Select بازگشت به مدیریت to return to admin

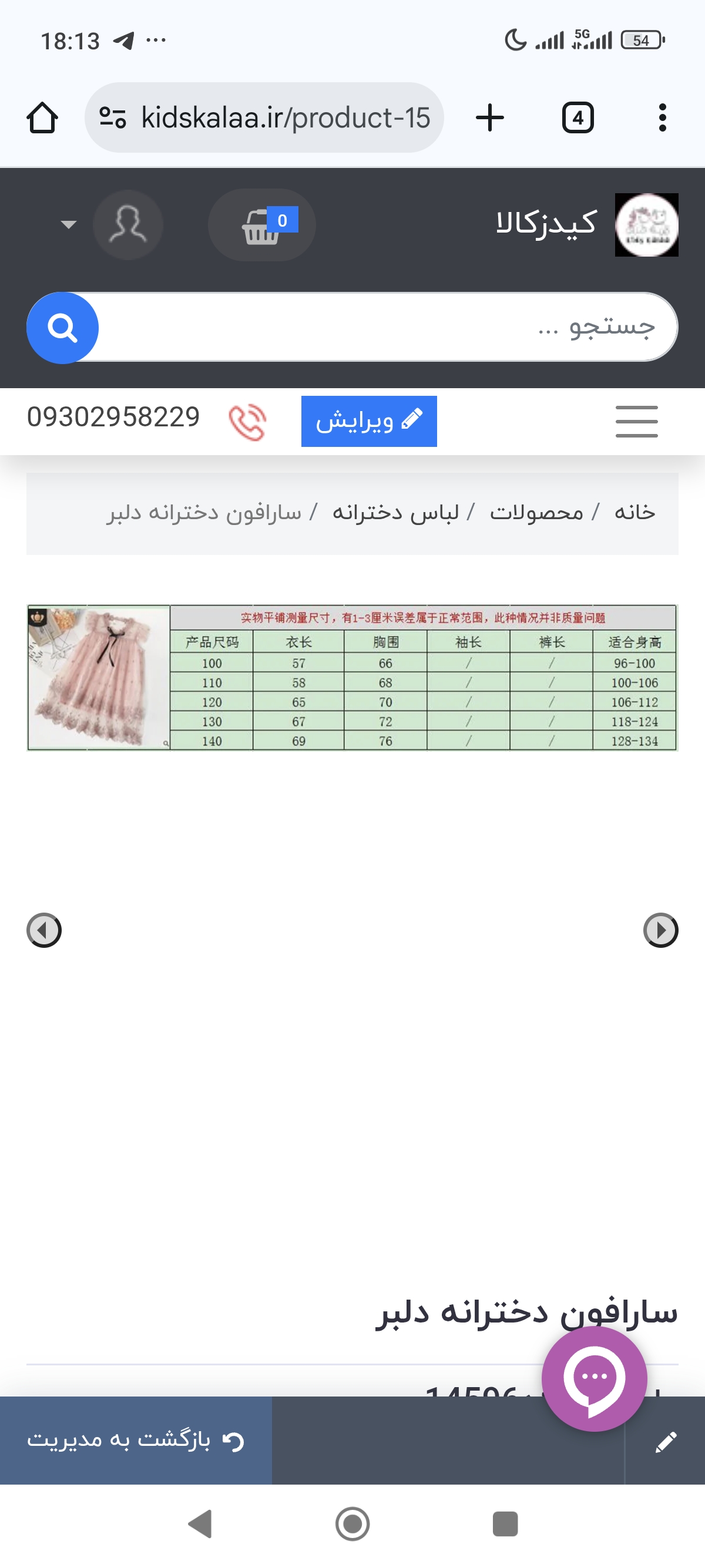(x=136, y=1440)
